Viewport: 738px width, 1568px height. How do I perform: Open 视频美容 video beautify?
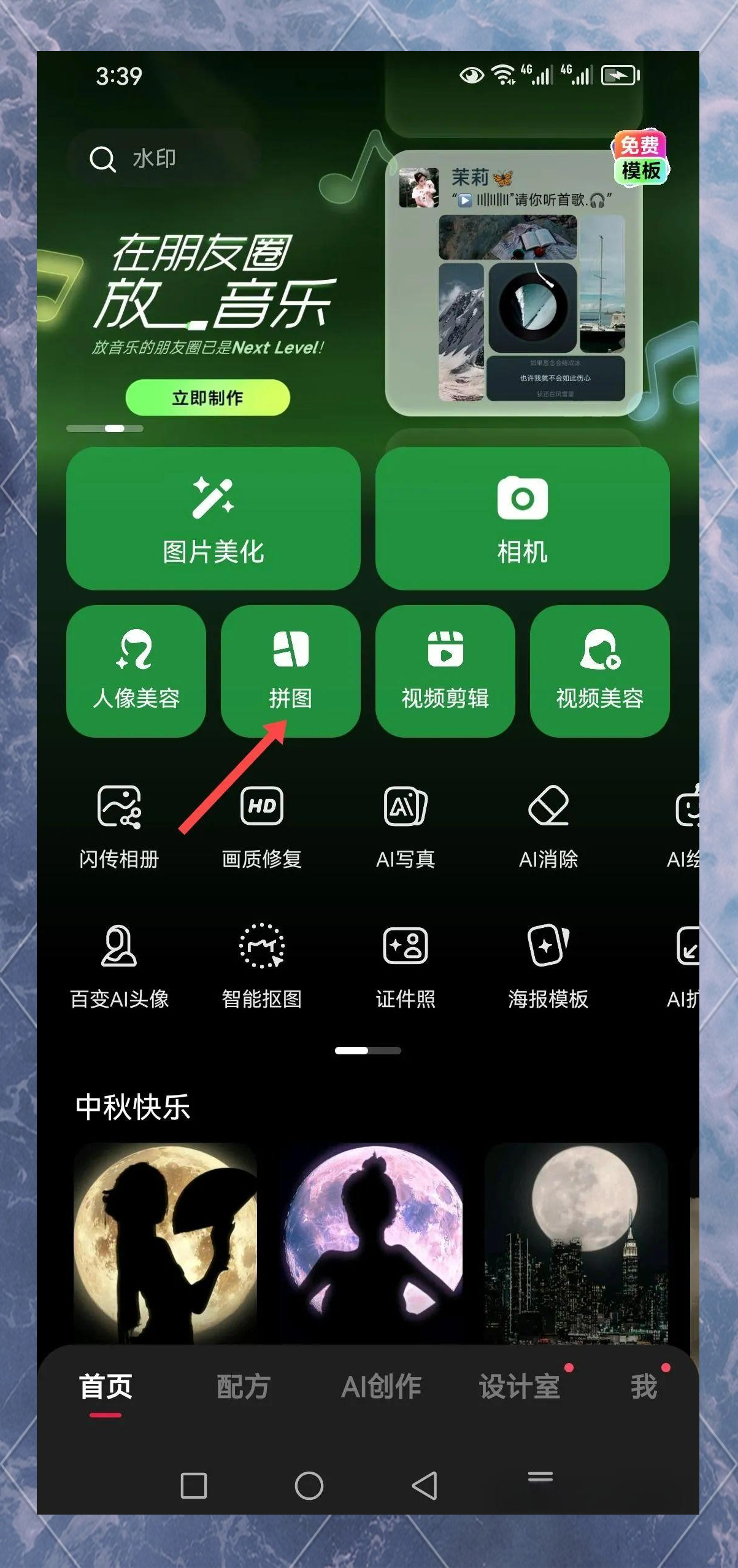(x=599, y=671)
